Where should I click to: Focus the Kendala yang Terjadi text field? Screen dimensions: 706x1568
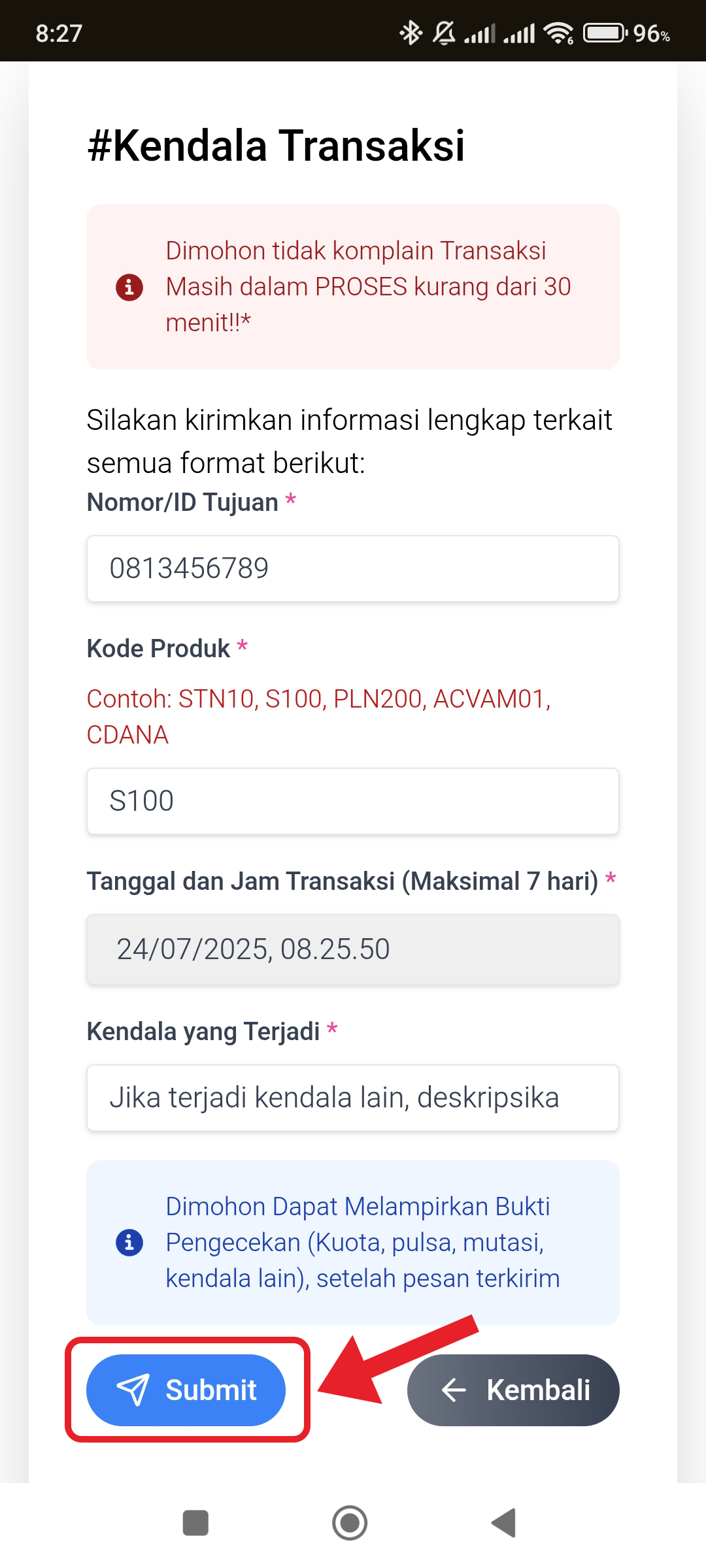click(x=353, y=1098)
